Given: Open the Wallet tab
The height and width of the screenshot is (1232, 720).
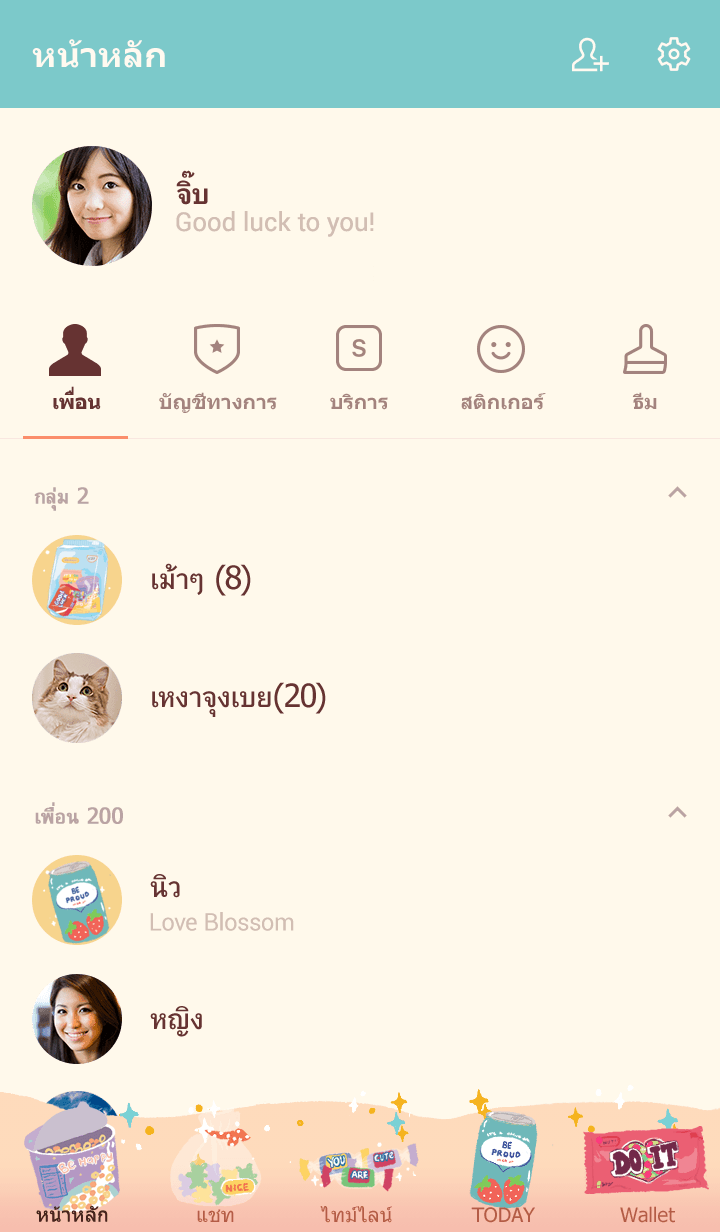Looking at the screenshot, I should pos(647,1170).
